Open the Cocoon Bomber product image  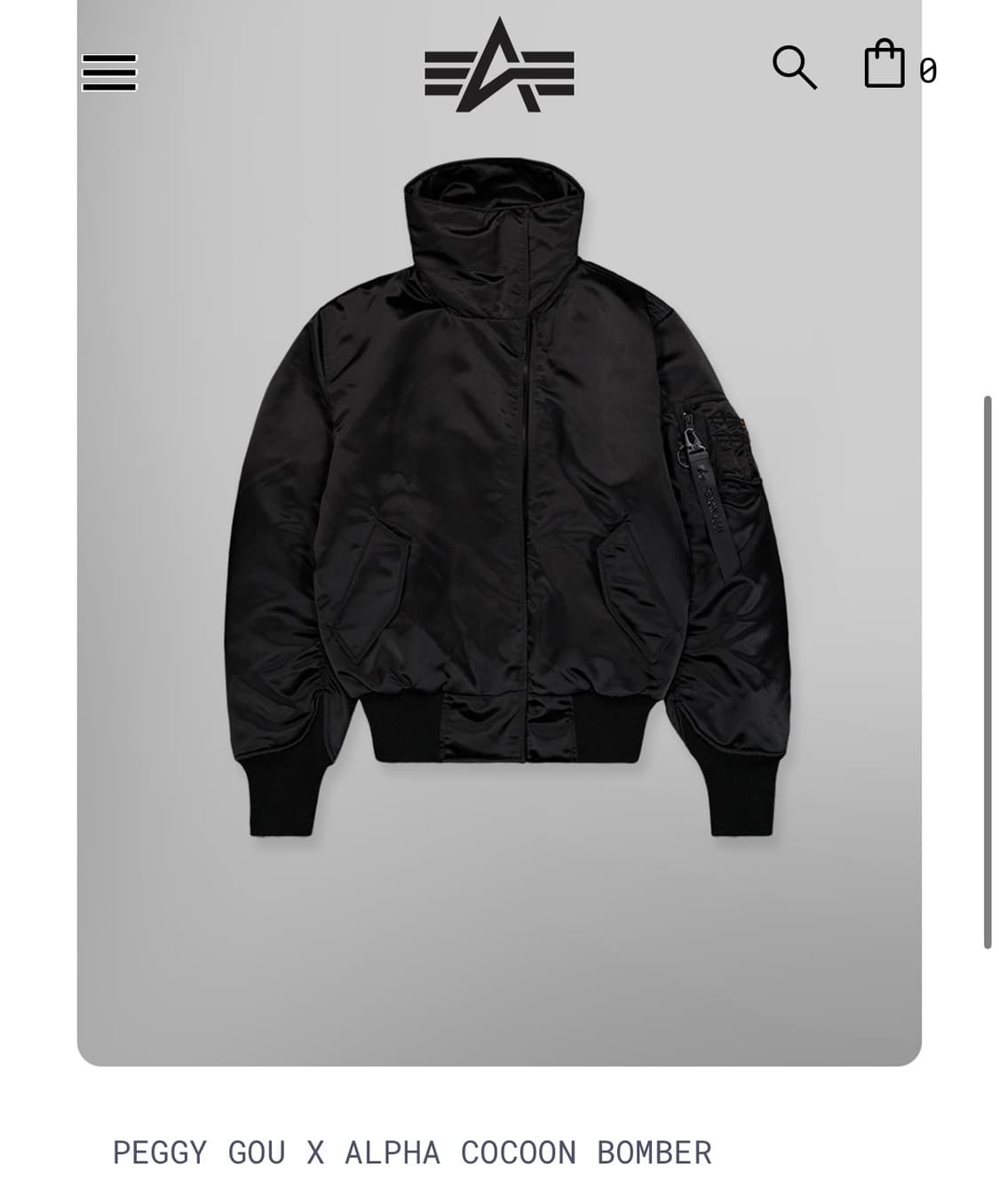[499, 497]
